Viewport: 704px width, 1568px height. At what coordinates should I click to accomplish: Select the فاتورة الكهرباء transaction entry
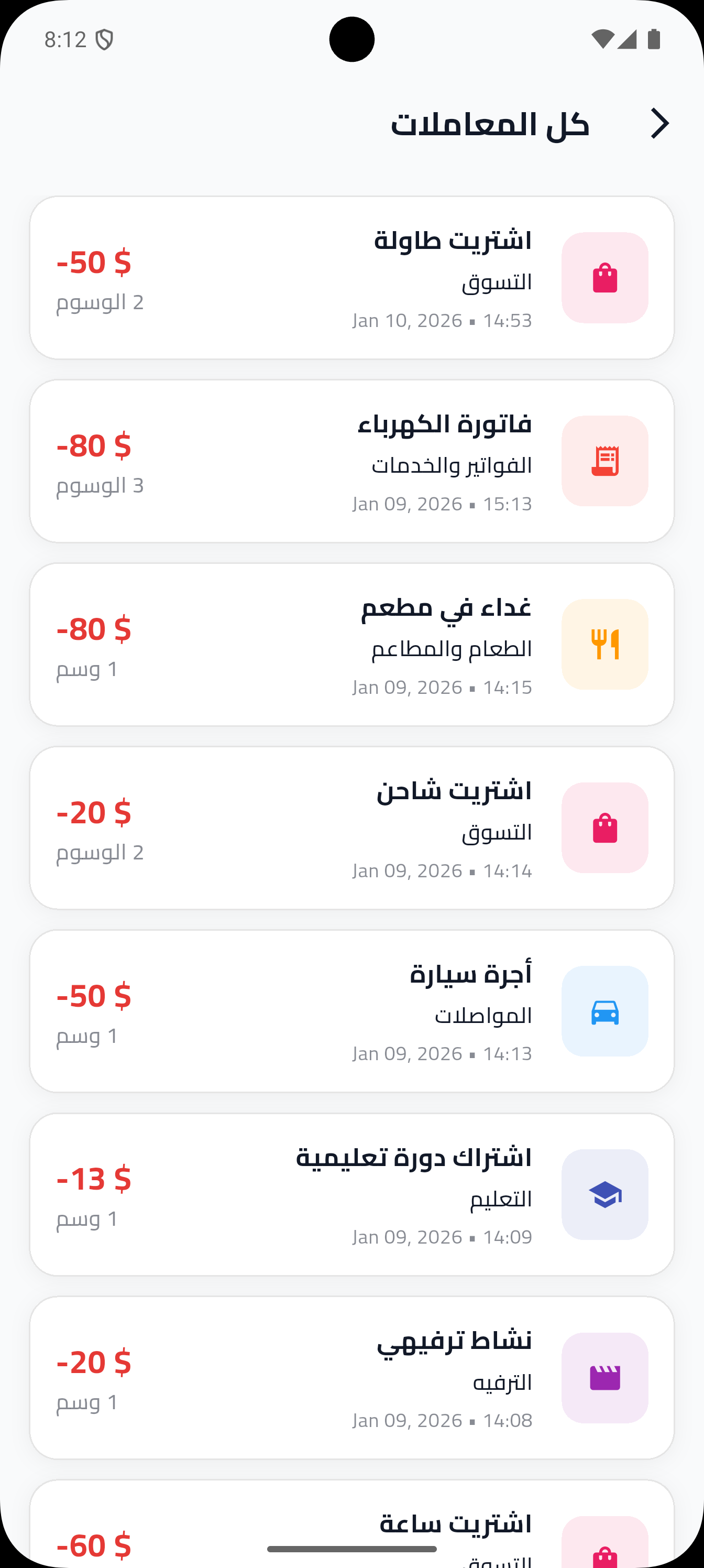(351, 461)
